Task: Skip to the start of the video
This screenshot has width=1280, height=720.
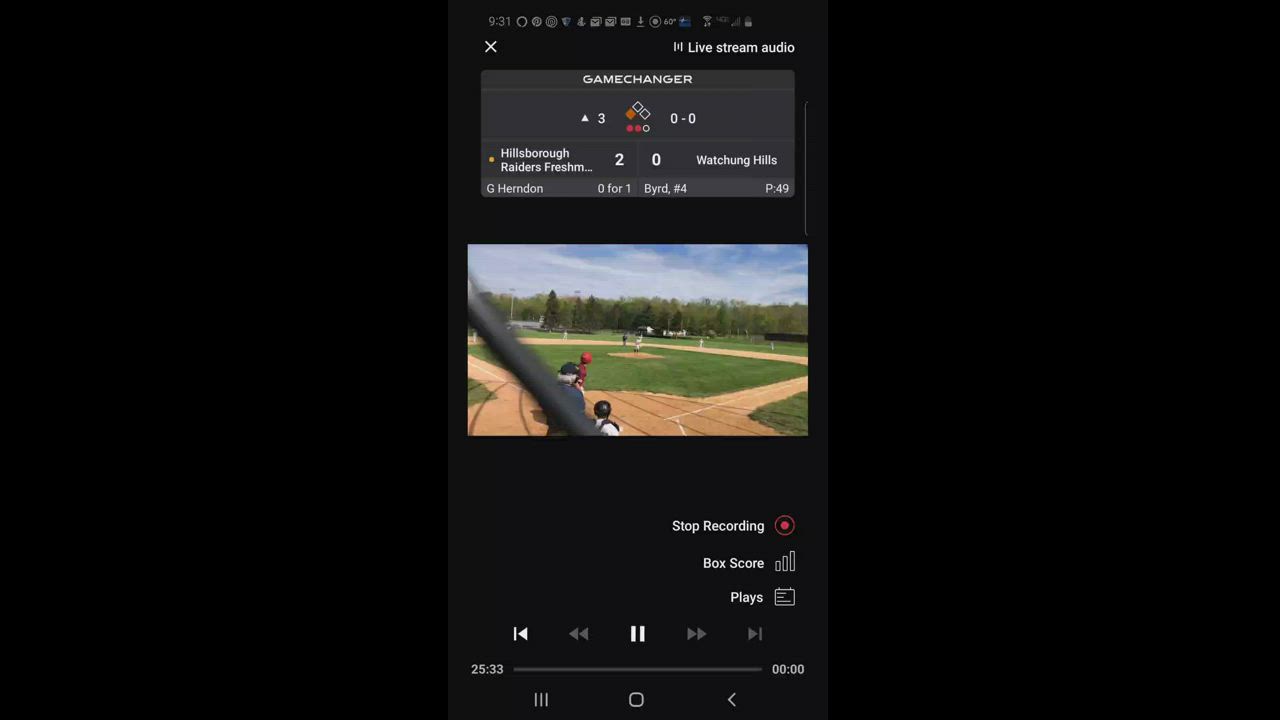Action: (x=520, y=634)
